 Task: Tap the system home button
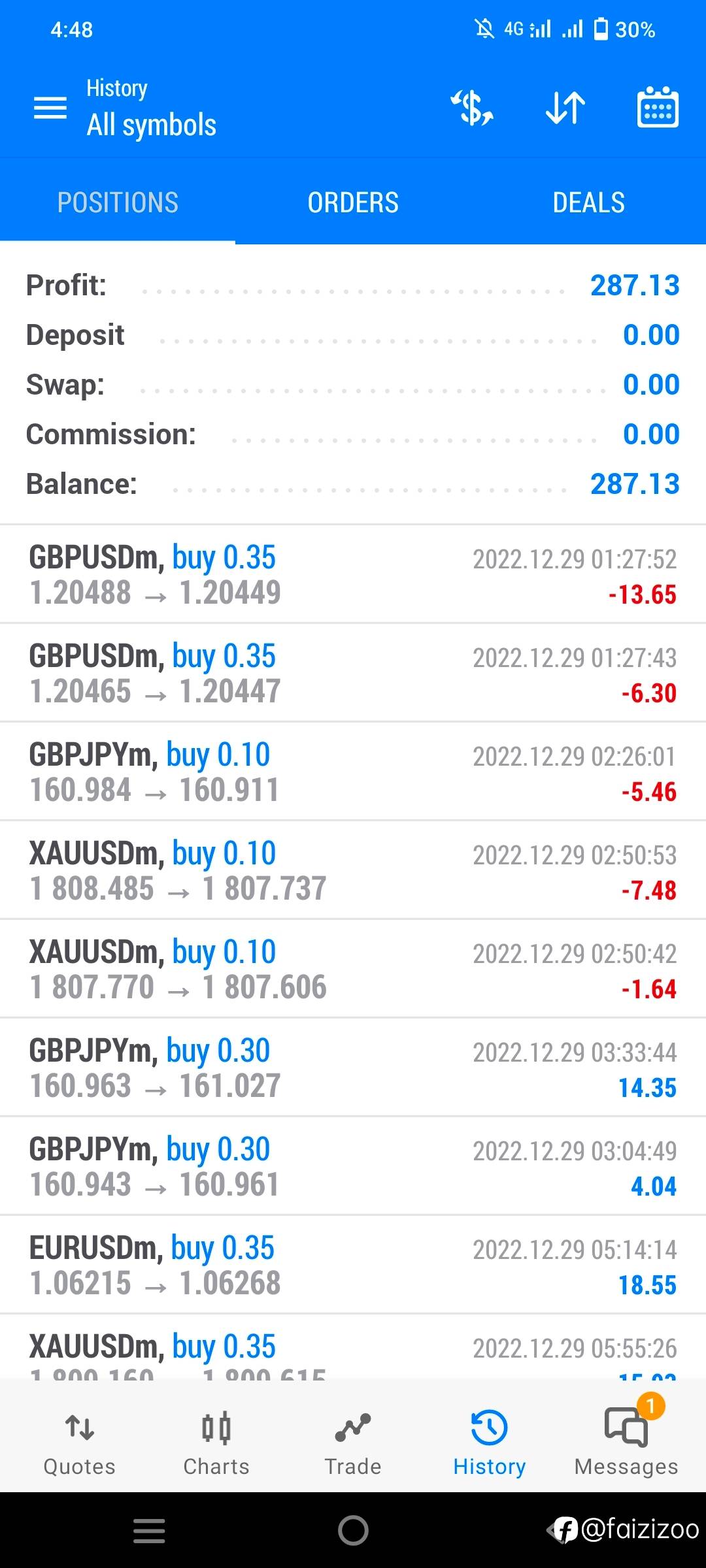tap(353, 1530)
